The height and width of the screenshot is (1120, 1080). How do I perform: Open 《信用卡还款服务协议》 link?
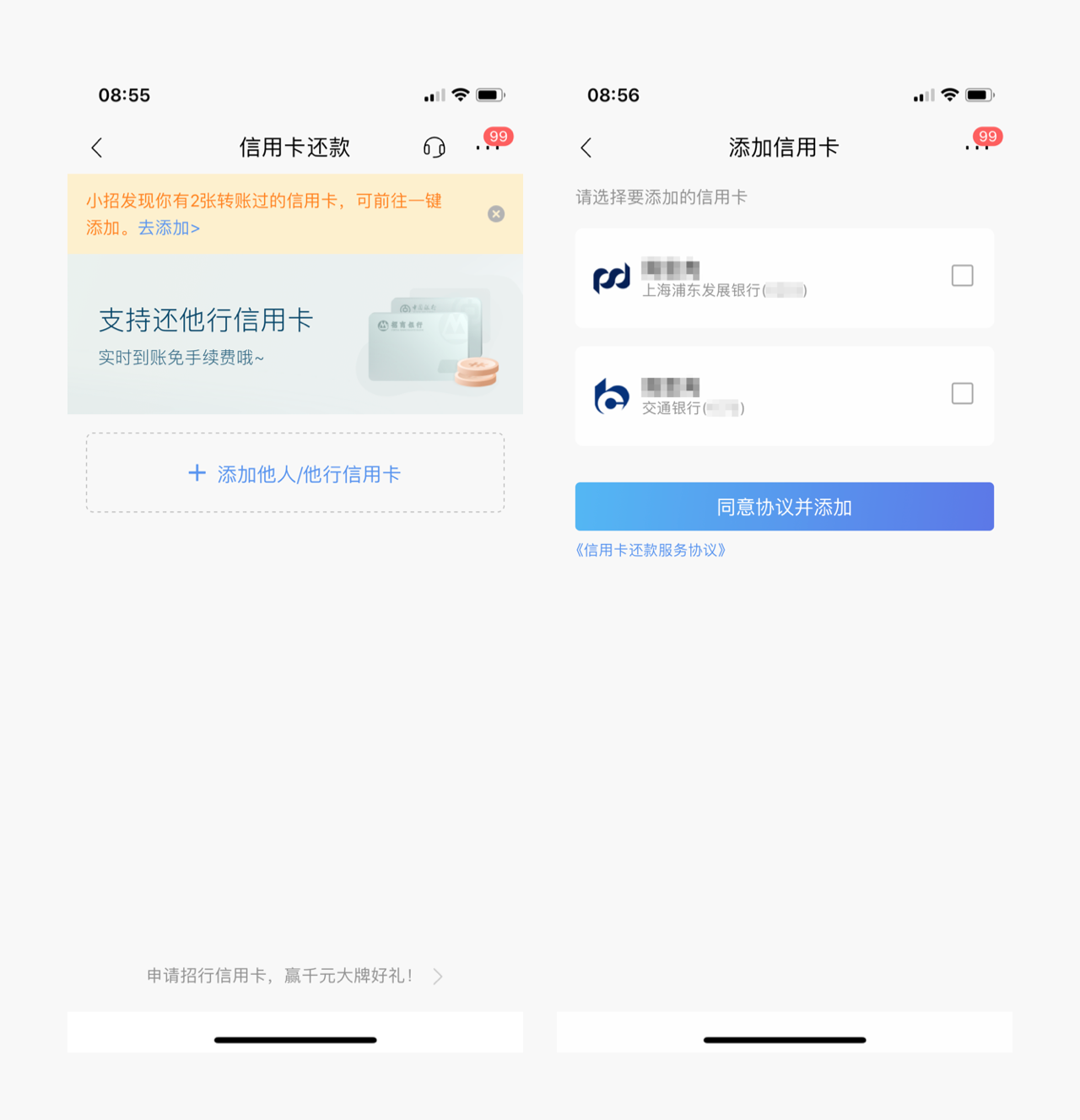[x=651, y=551]
